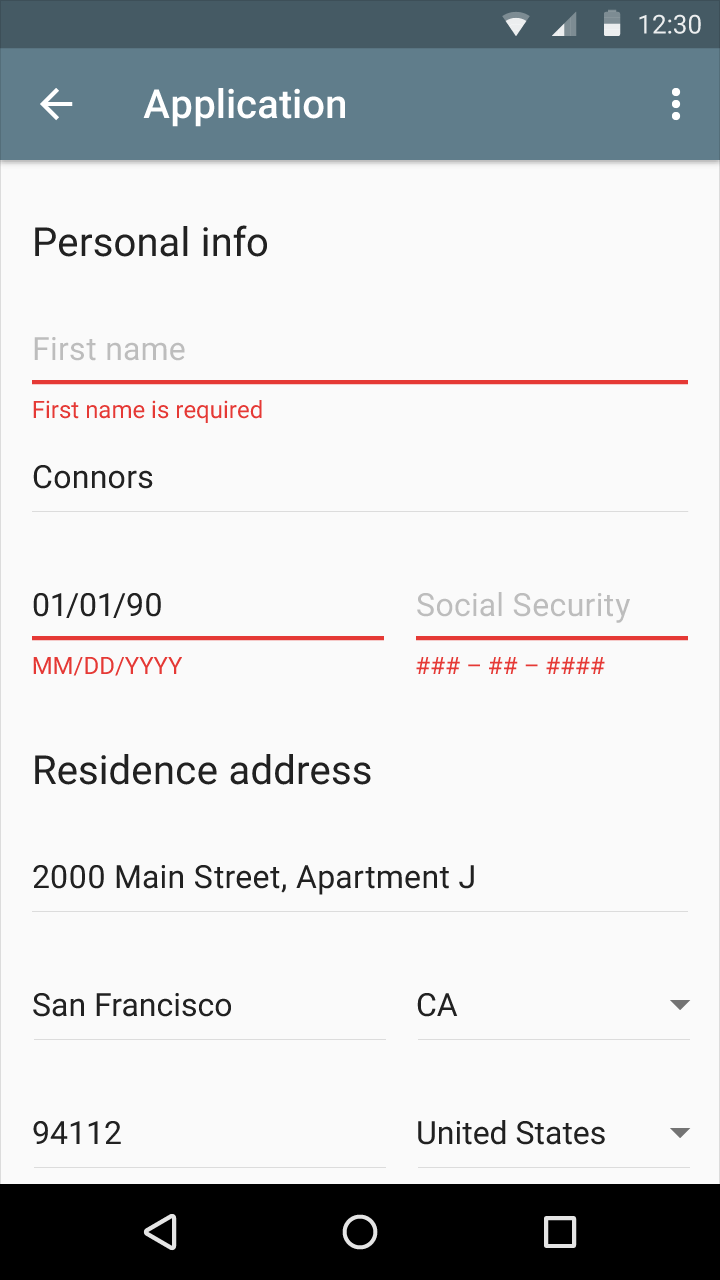Tap the system home button
Viewport: 720px width, 1280px height.
pyautogui.click(x=360, y=1232)
